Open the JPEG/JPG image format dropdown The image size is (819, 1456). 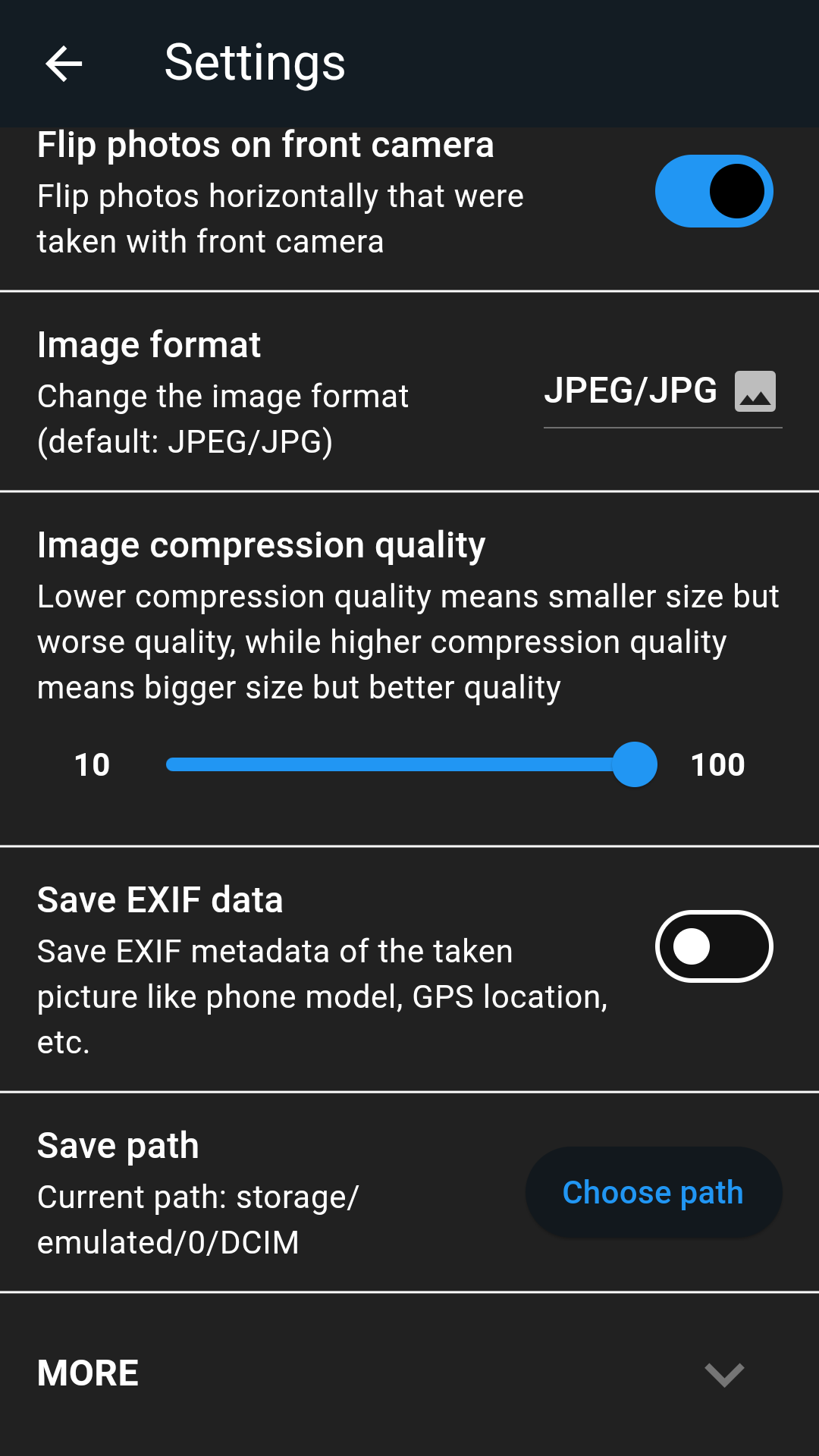click(662, 391)
